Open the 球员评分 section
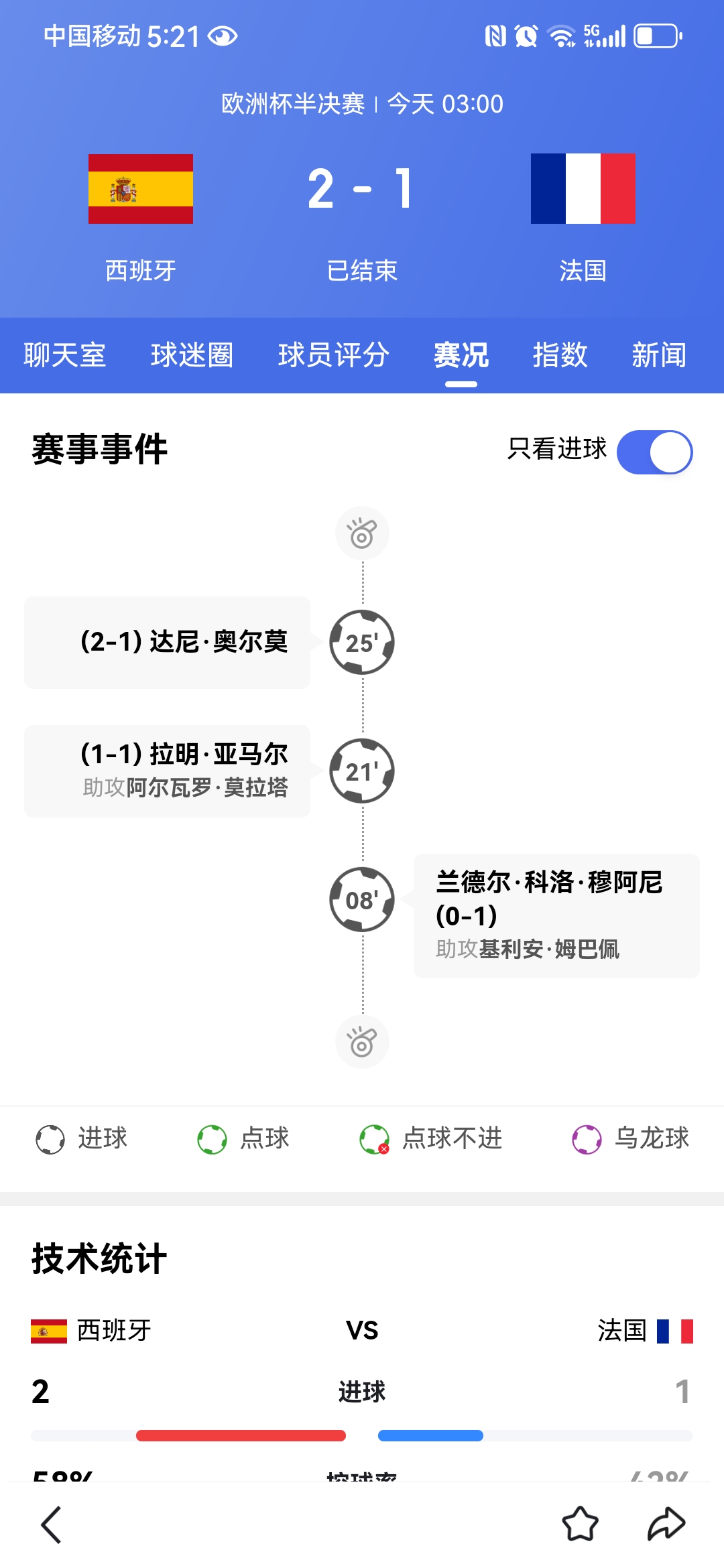Image resolution: width=724 pixels, height=1568 pixels. coord(333,355)
